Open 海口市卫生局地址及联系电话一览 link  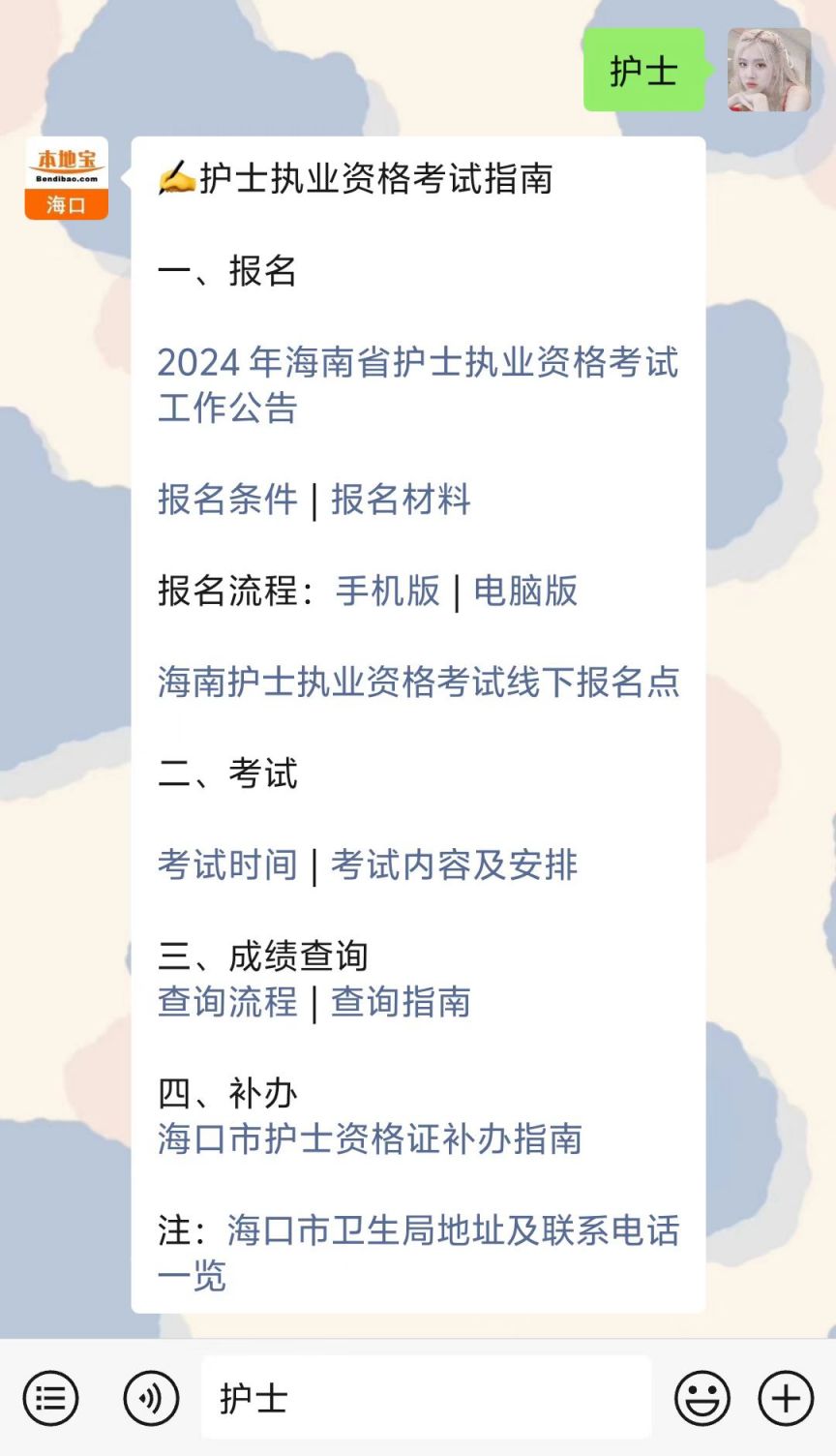point(418,1253)
